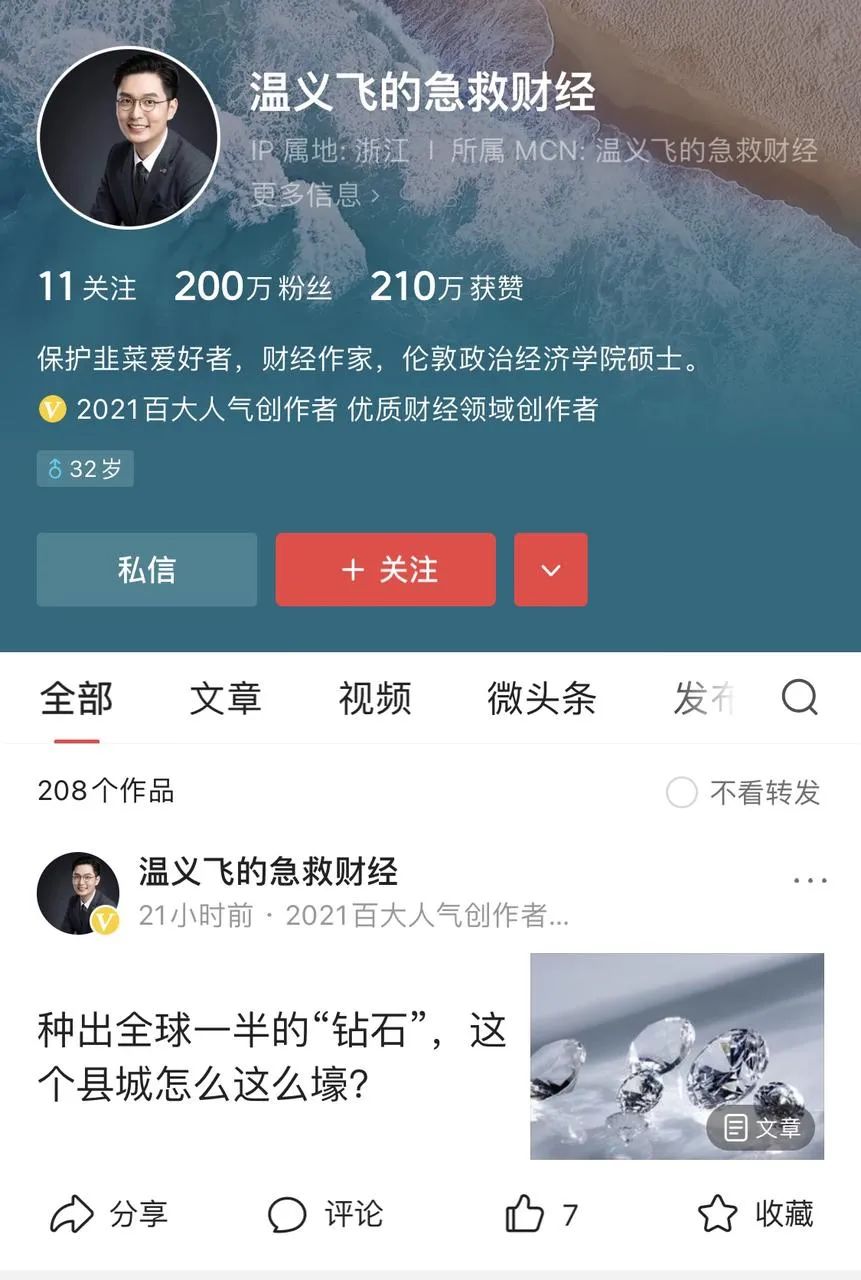This screenshot has height=1280, width=861.
Task: Open search with the magnifier icon
Action: tap(799, 698)
